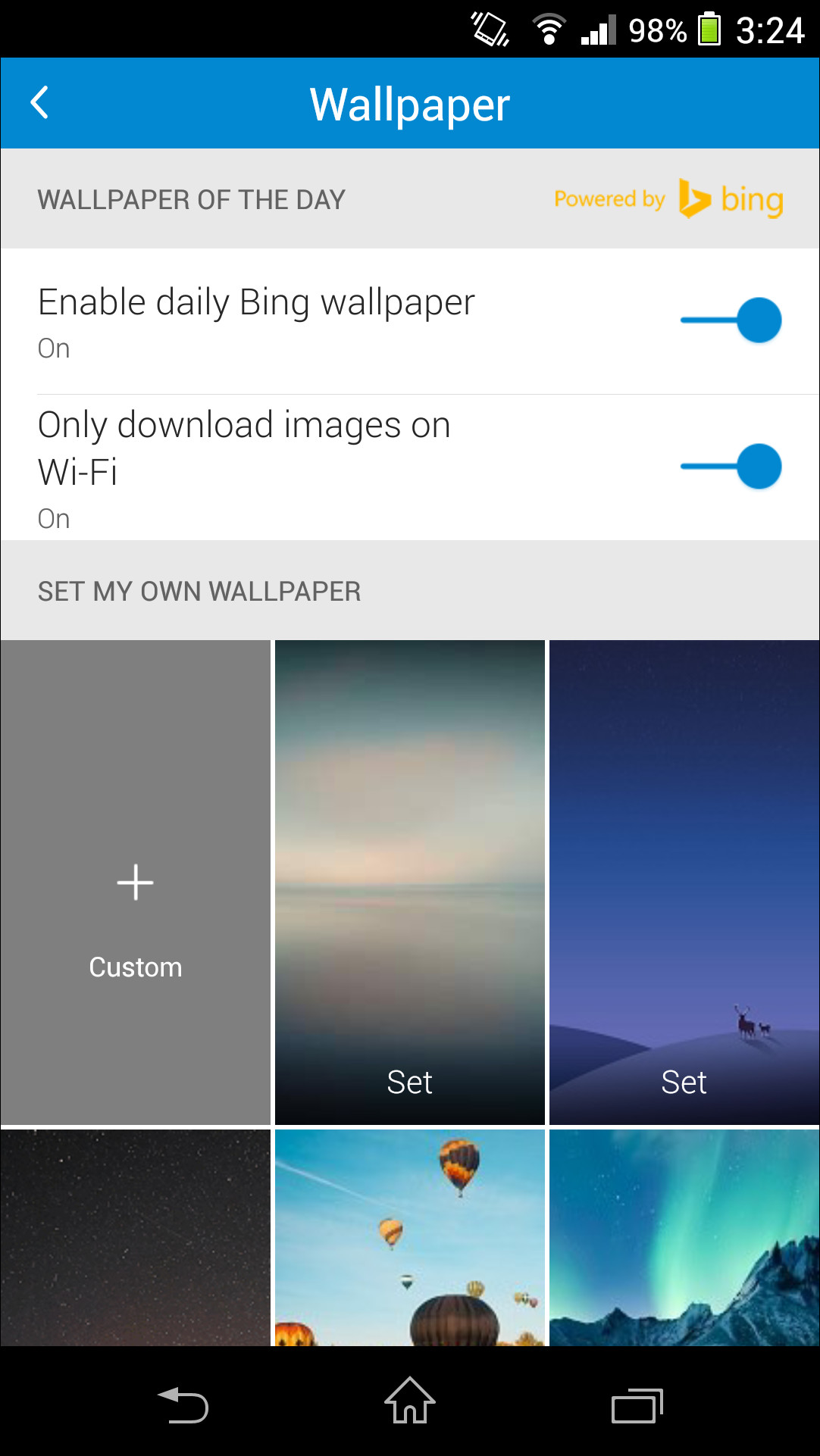This screenshot has height=1456, width=820.
Task: Click the WALLPAPER OF THE DAY section header
Action: click(191, 199)
